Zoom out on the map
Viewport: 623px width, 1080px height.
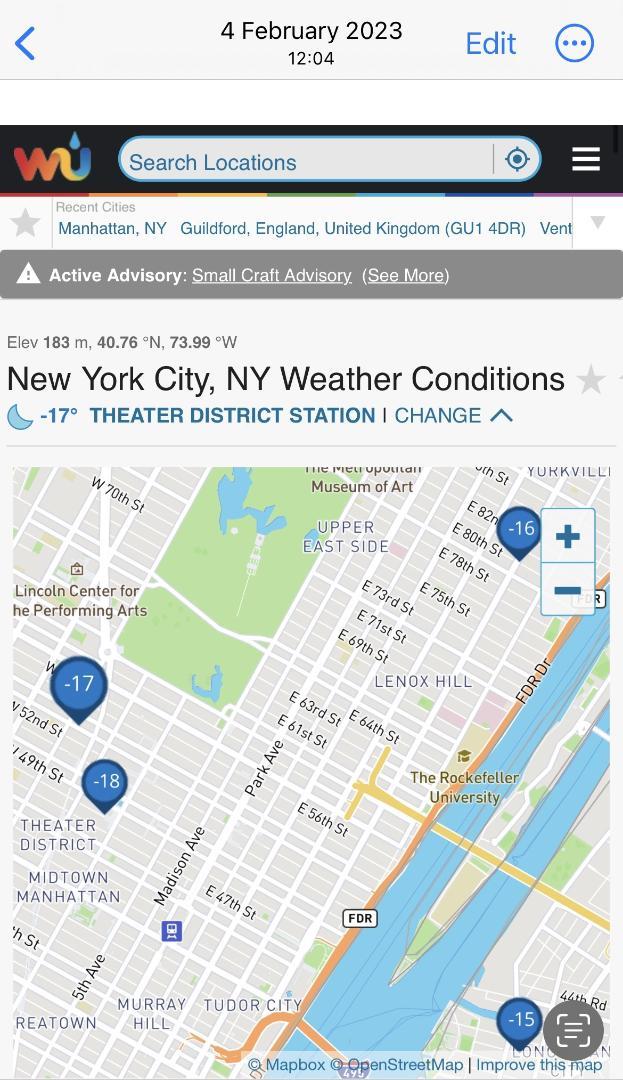pos(567,590)
